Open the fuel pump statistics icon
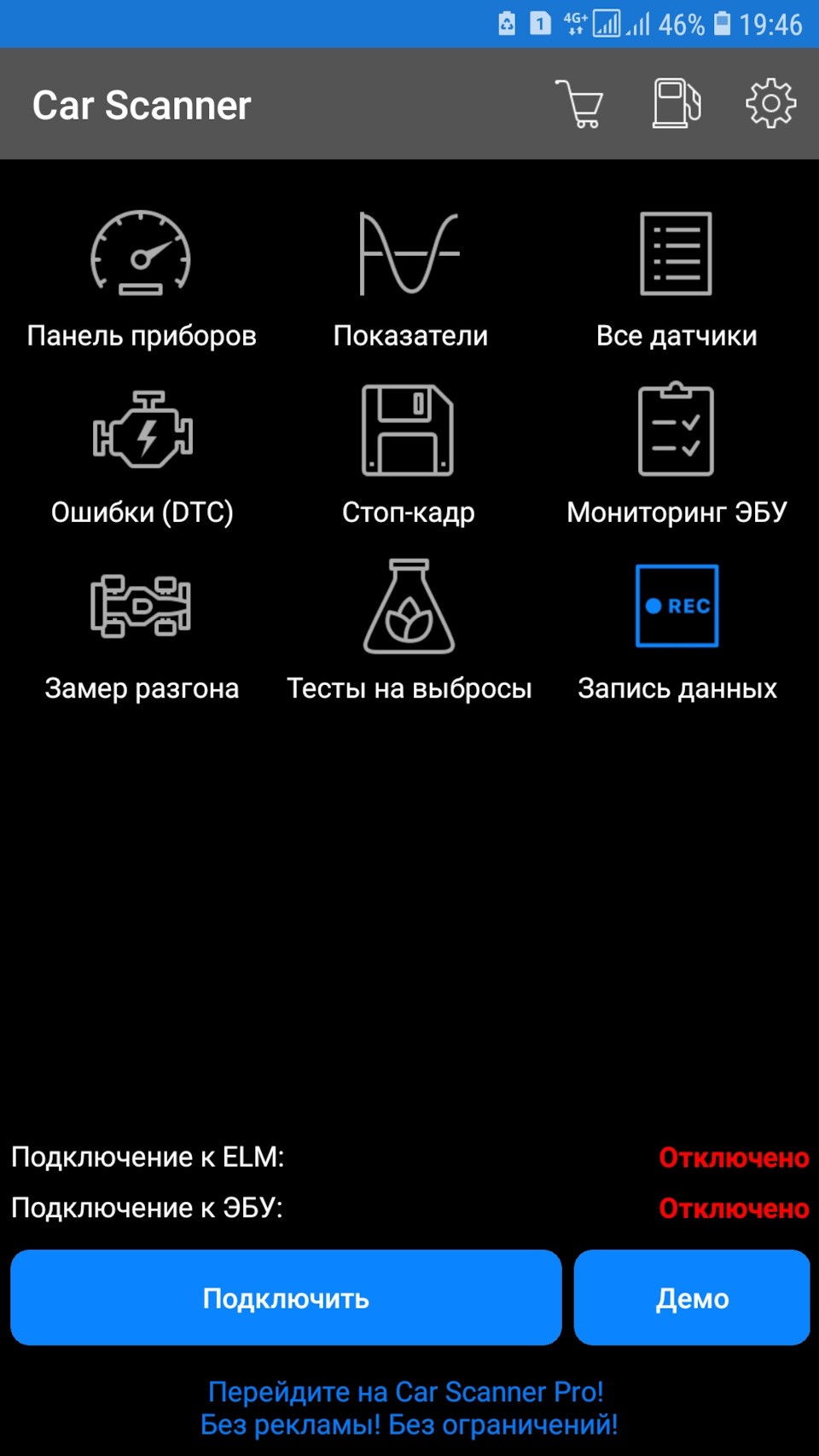This screenshot has height=1456, width=819. tap(677, 103)
